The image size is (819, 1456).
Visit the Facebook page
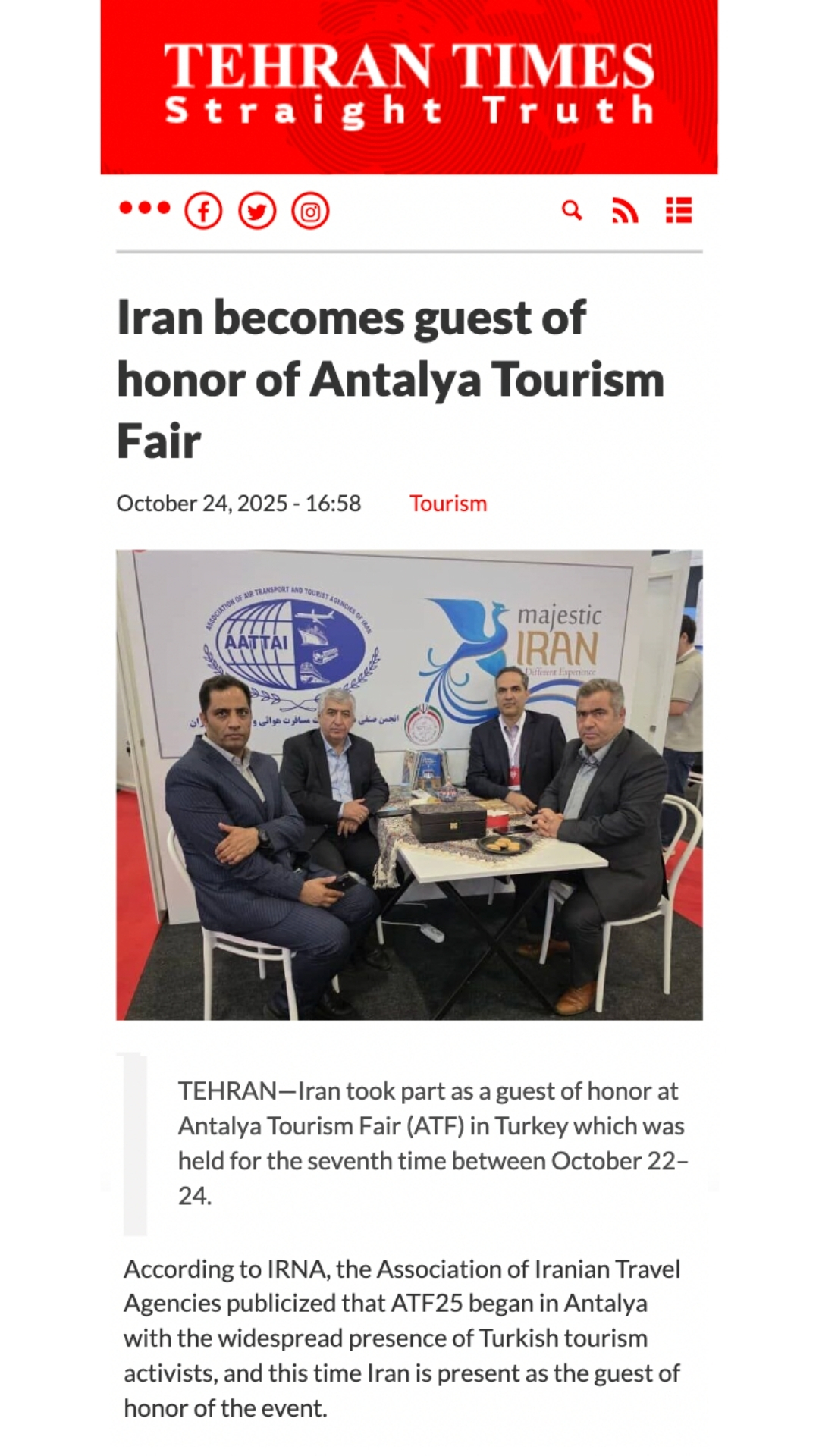point(203,212)
